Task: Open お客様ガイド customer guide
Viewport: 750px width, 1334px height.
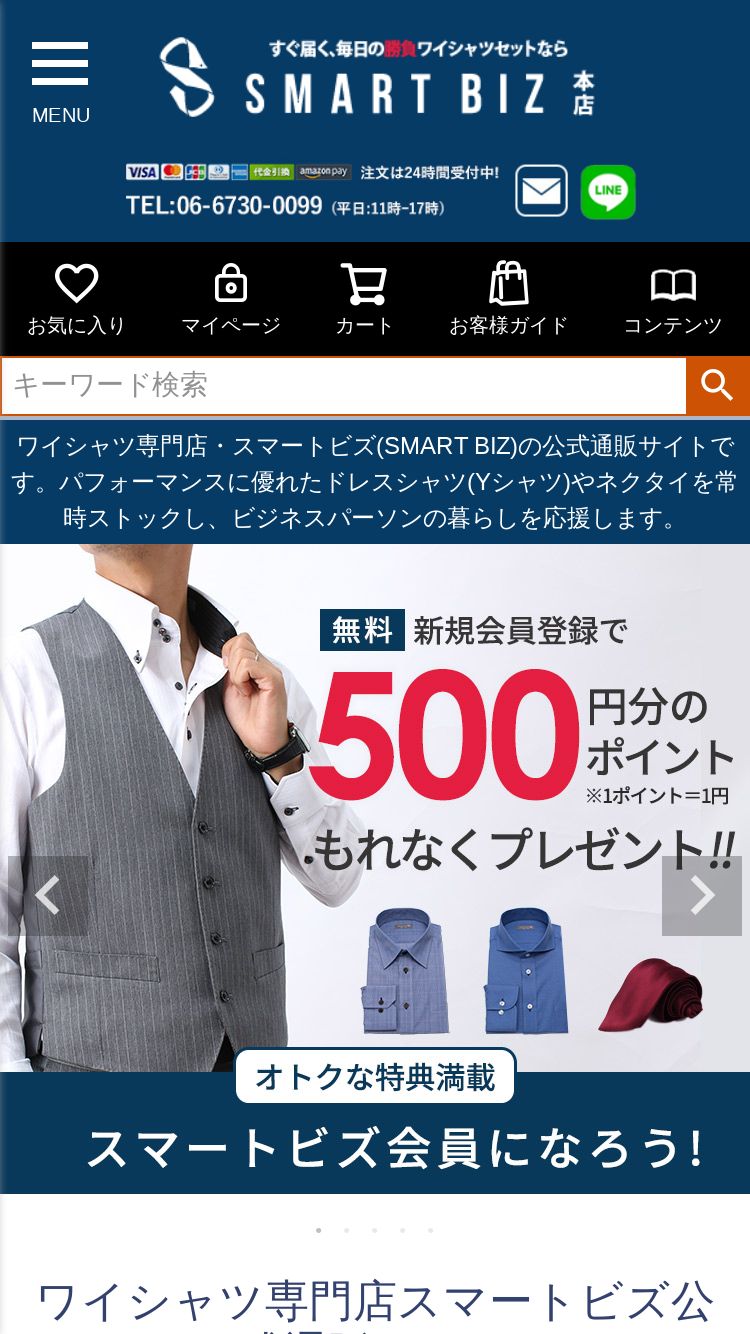Action: point(508,299)
